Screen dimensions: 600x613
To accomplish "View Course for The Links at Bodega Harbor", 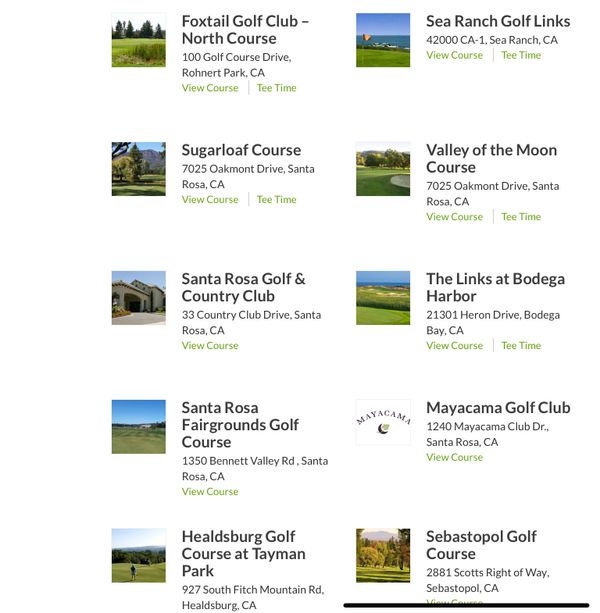I will (x=454, y=345).
